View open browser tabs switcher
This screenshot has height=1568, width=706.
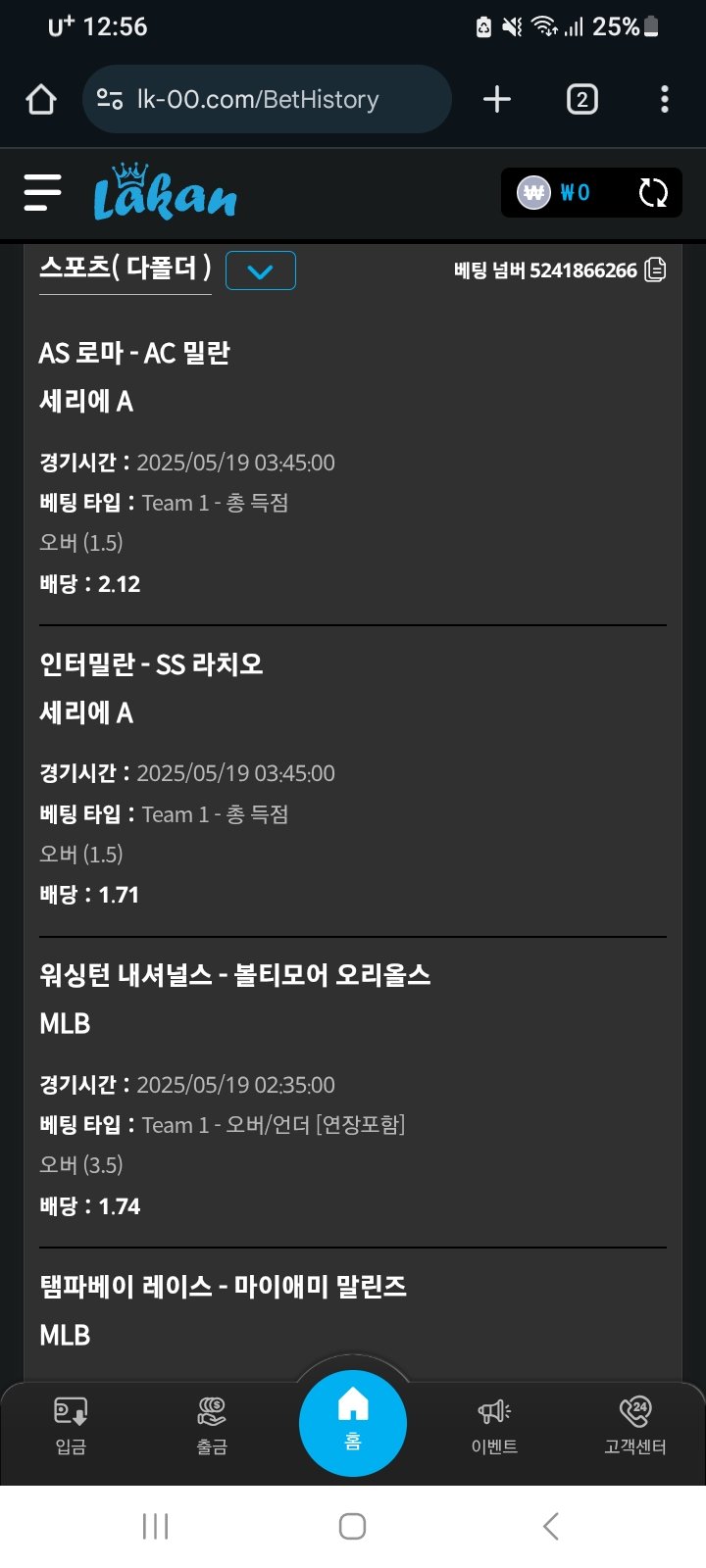(x=581, y=99)
